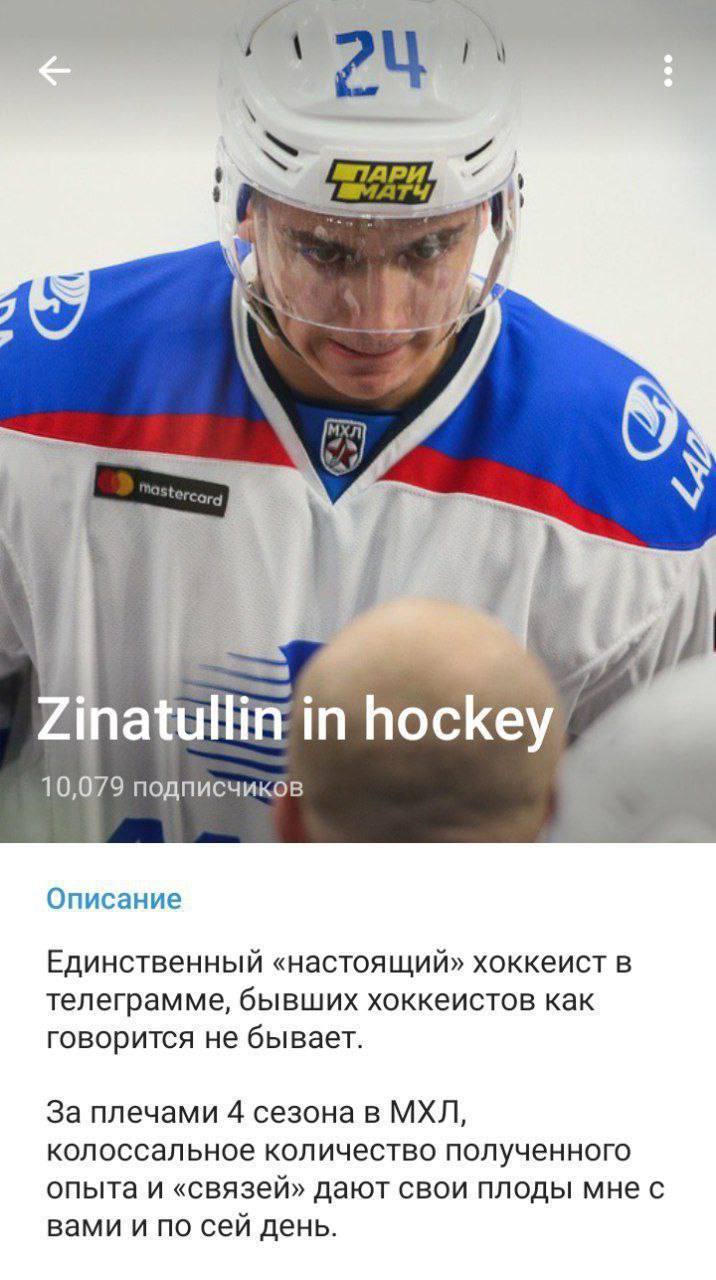Screen dimensions: 716x1280
Task: Open the Zinatullin in hockey channel photo
Action: point(358,400)
